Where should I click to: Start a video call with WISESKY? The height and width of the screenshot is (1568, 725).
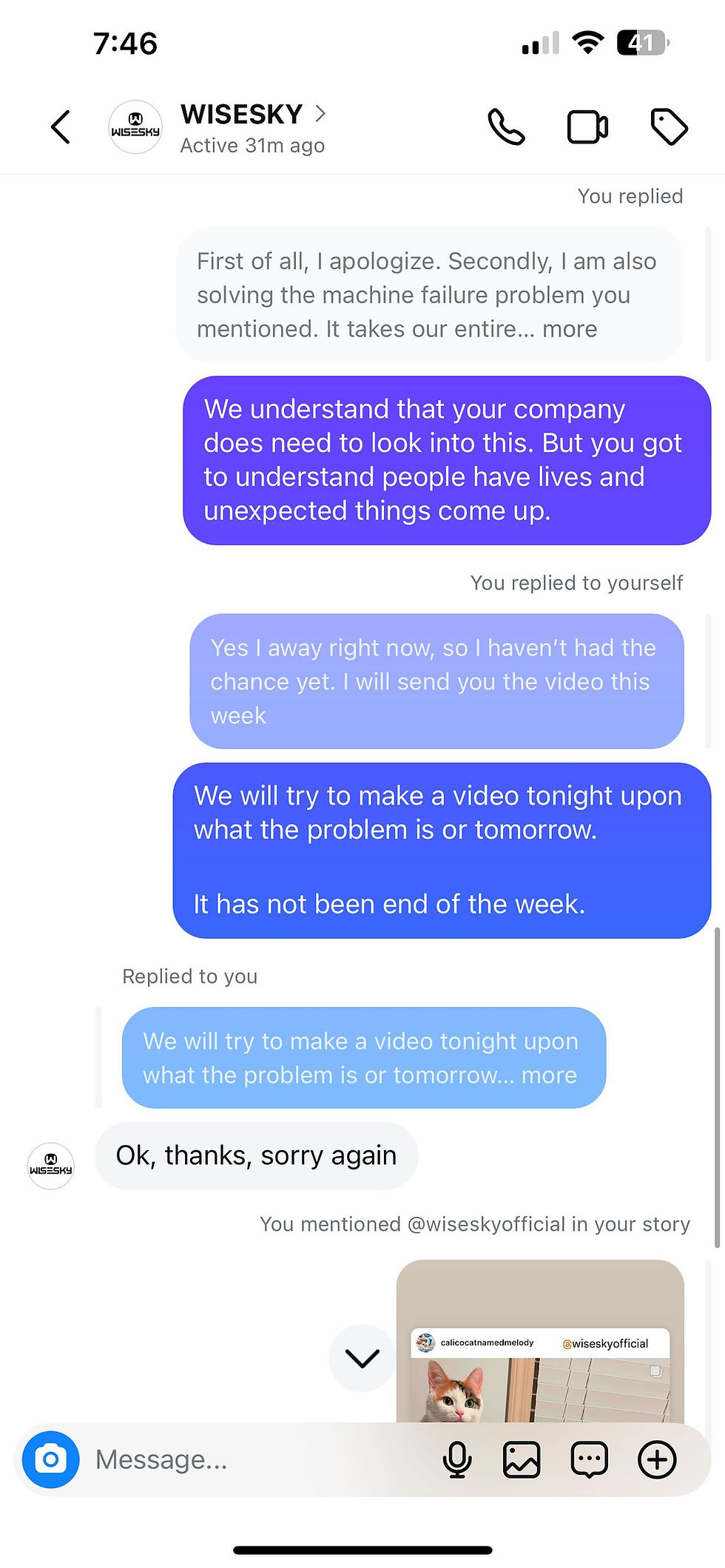coord(587,126)
